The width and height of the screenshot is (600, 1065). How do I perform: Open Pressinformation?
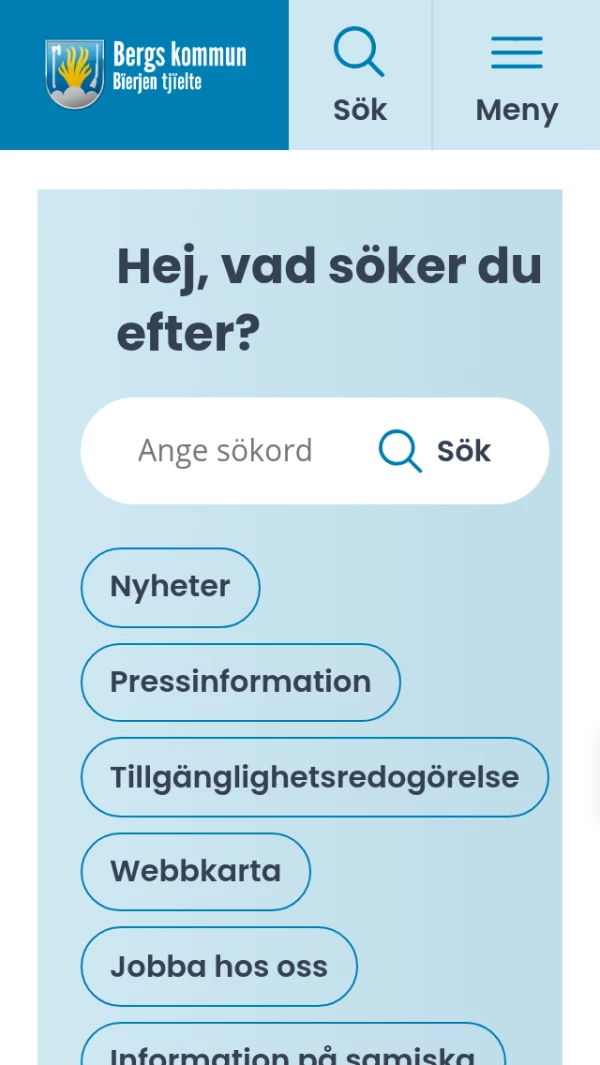[x=240, y=682]
